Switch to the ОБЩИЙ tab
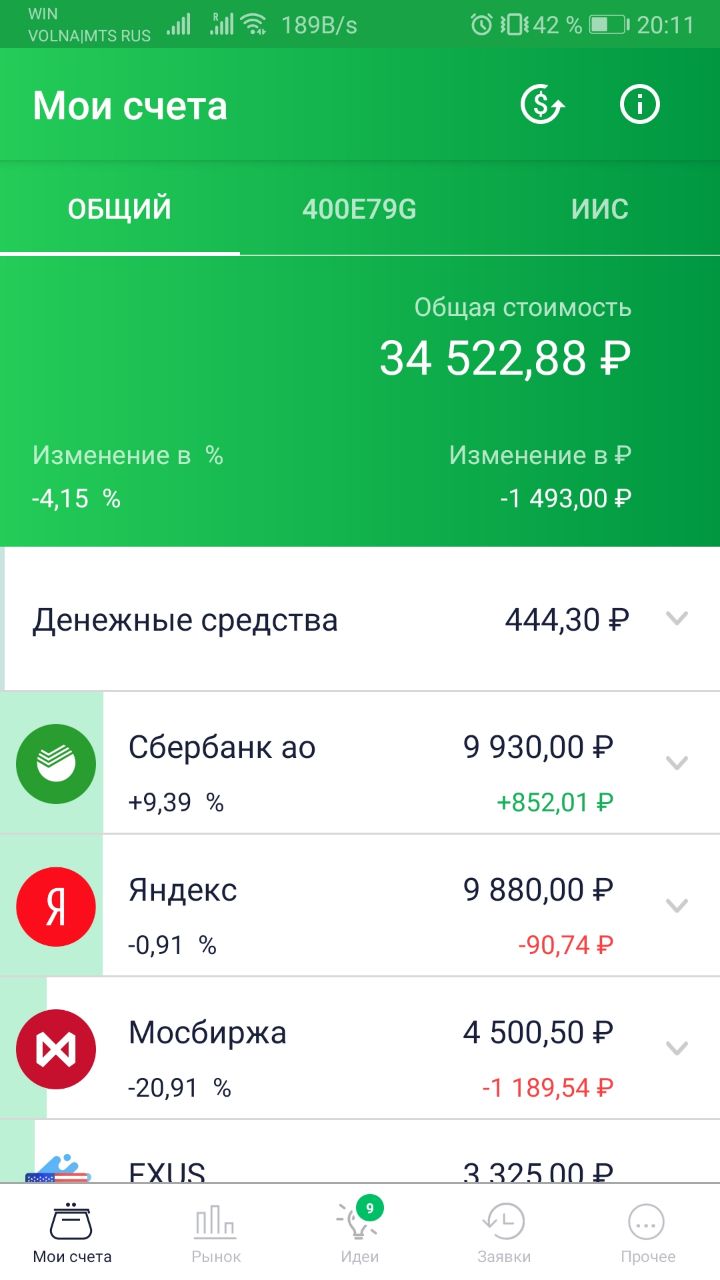This screenshot has height=1280, width=720. [120, 209]
